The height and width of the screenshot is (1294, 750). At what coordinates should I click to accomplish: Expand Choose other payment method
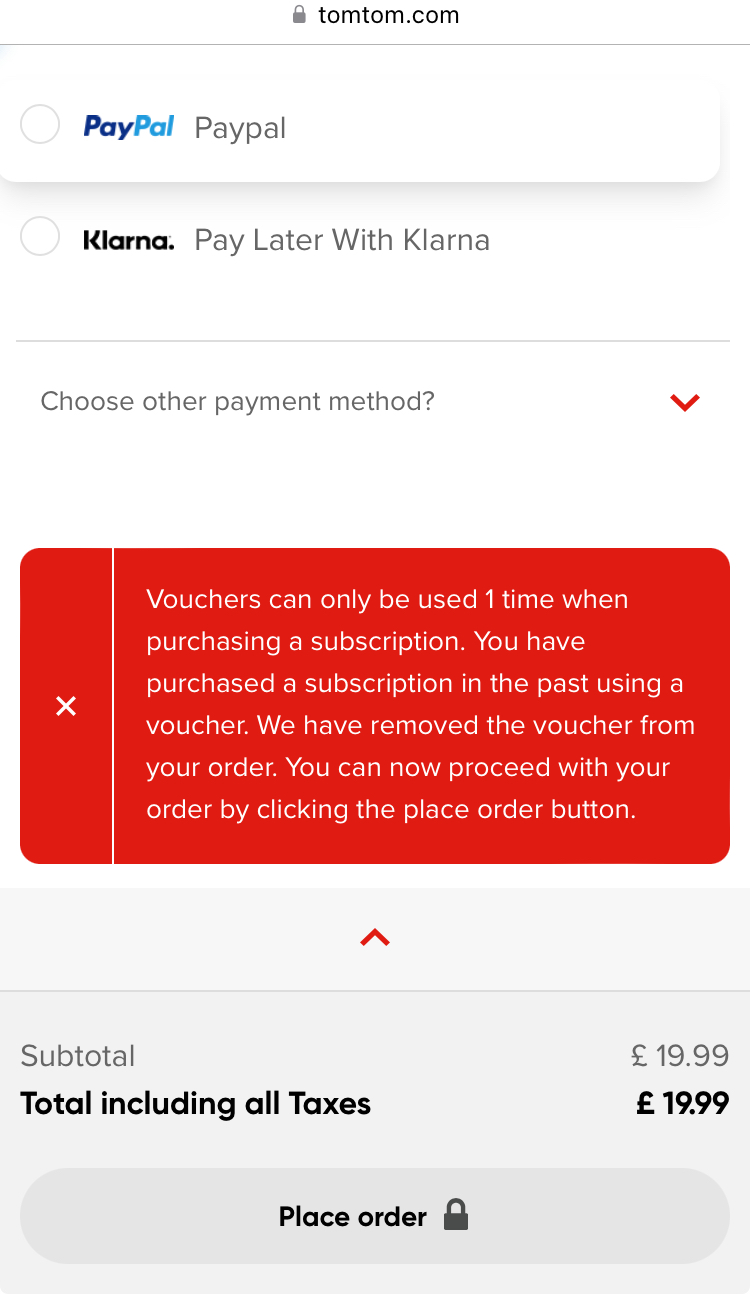tap(684, 402)
